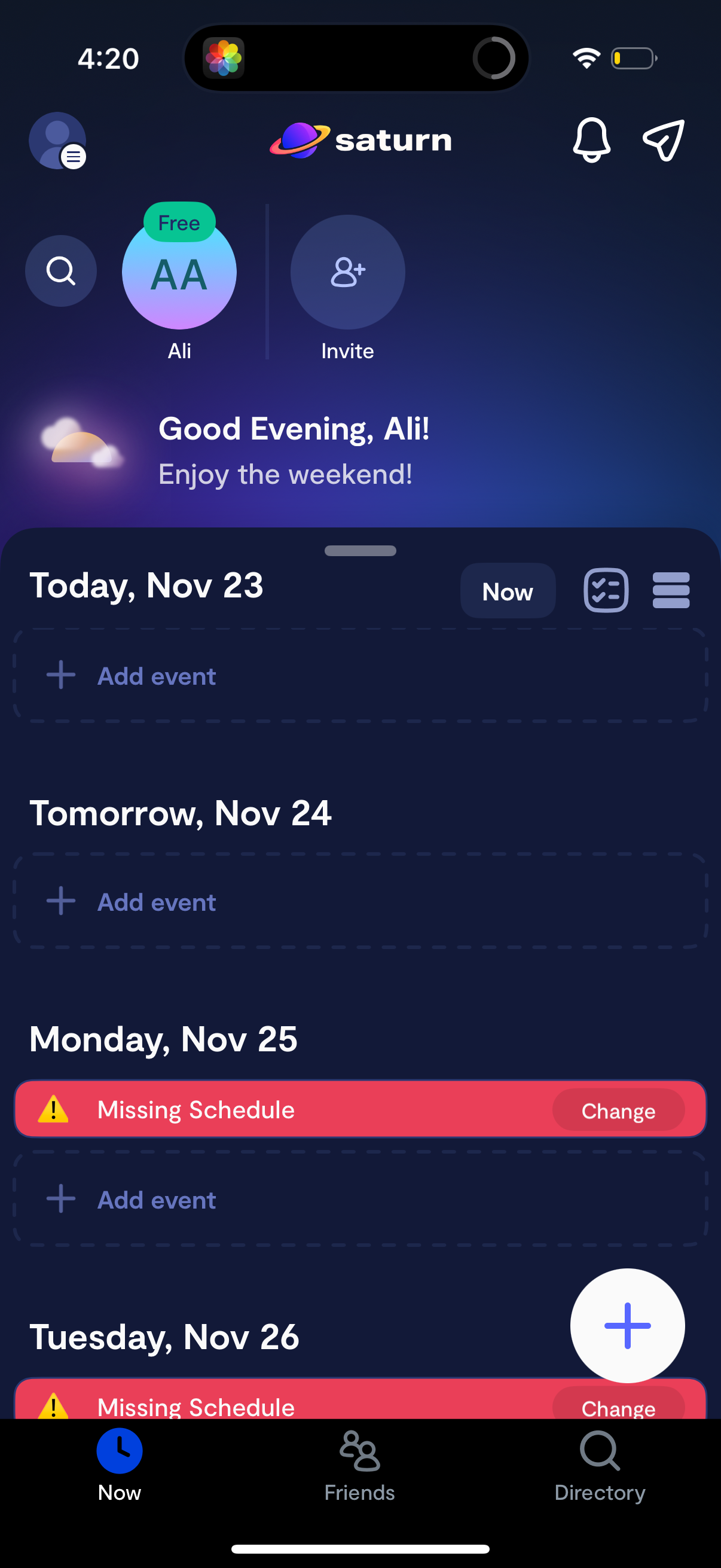Screen dimensions: 721x1568
Task: Tap the Invite friend icon
Action: tap(347, 272)
